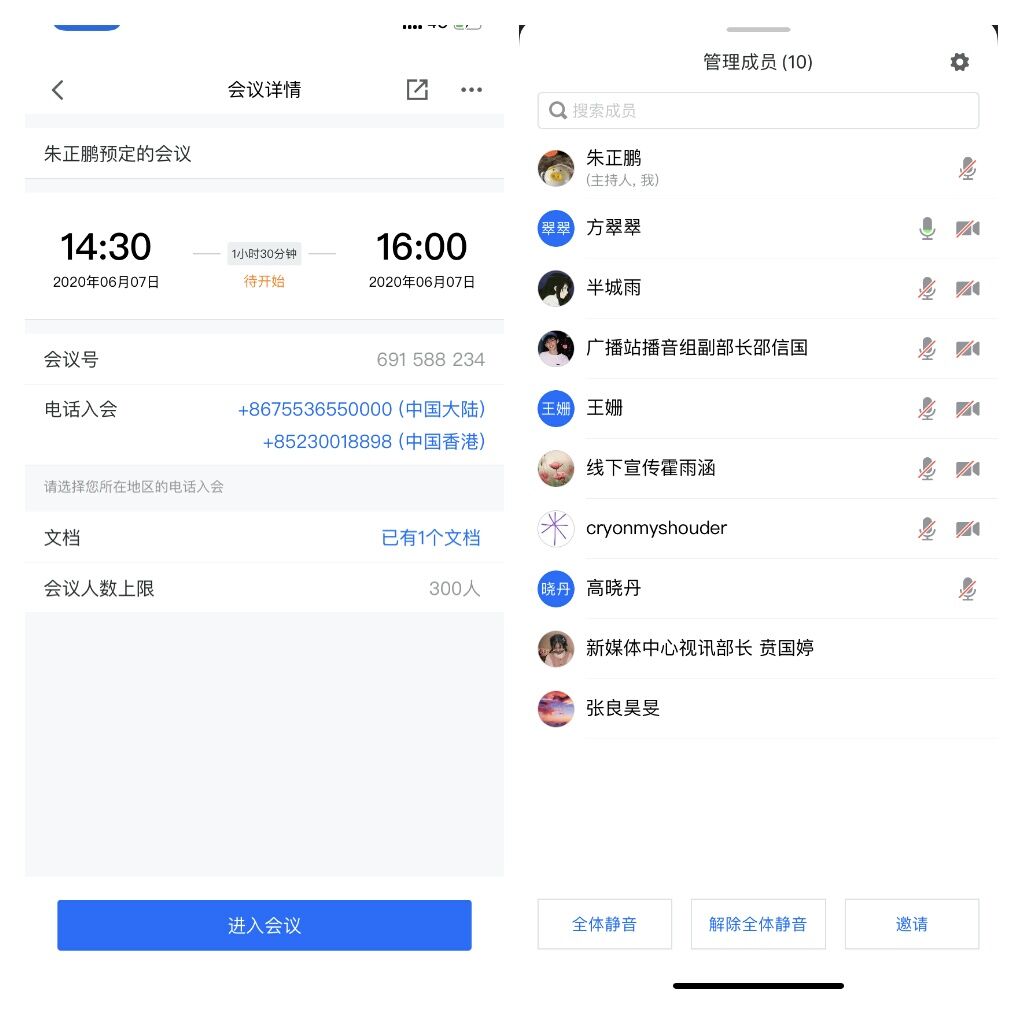
Task: Open member row for cryonmyshouder
Action: (x=656, y=528)
